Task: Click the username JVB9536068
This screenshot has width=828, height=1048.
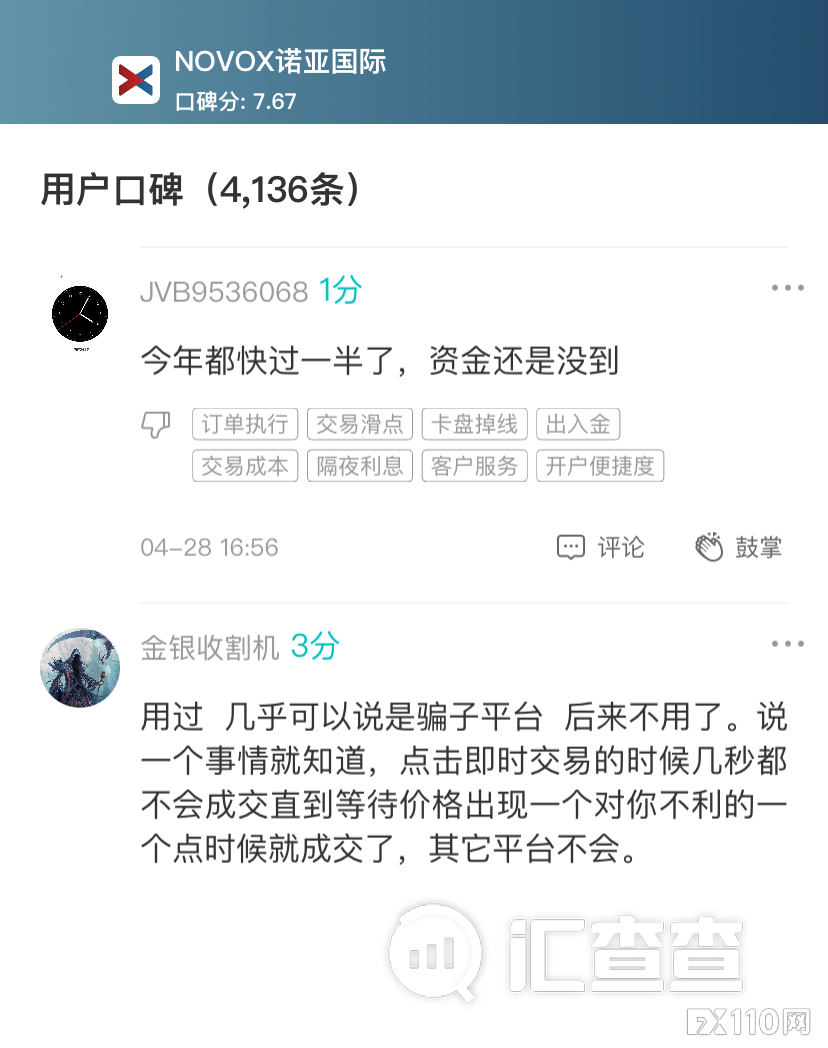Action: 224,293
